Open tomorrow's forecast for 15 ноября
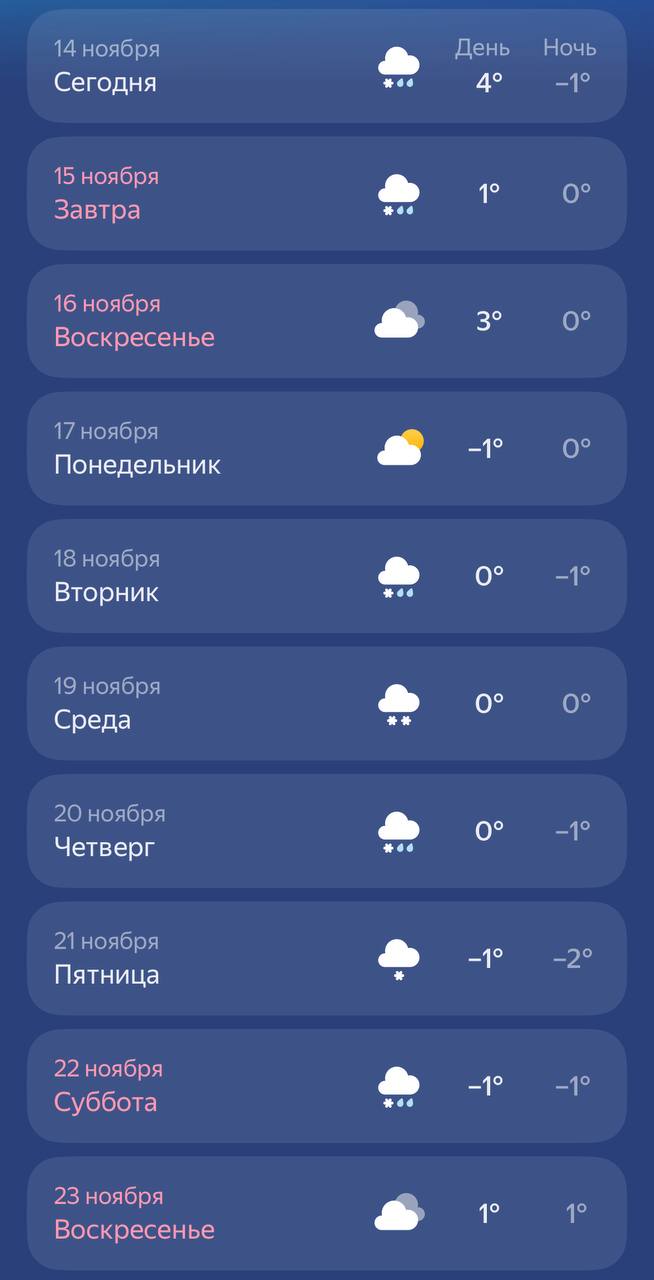The image size is (654, 1280). (x=326, y=194)
